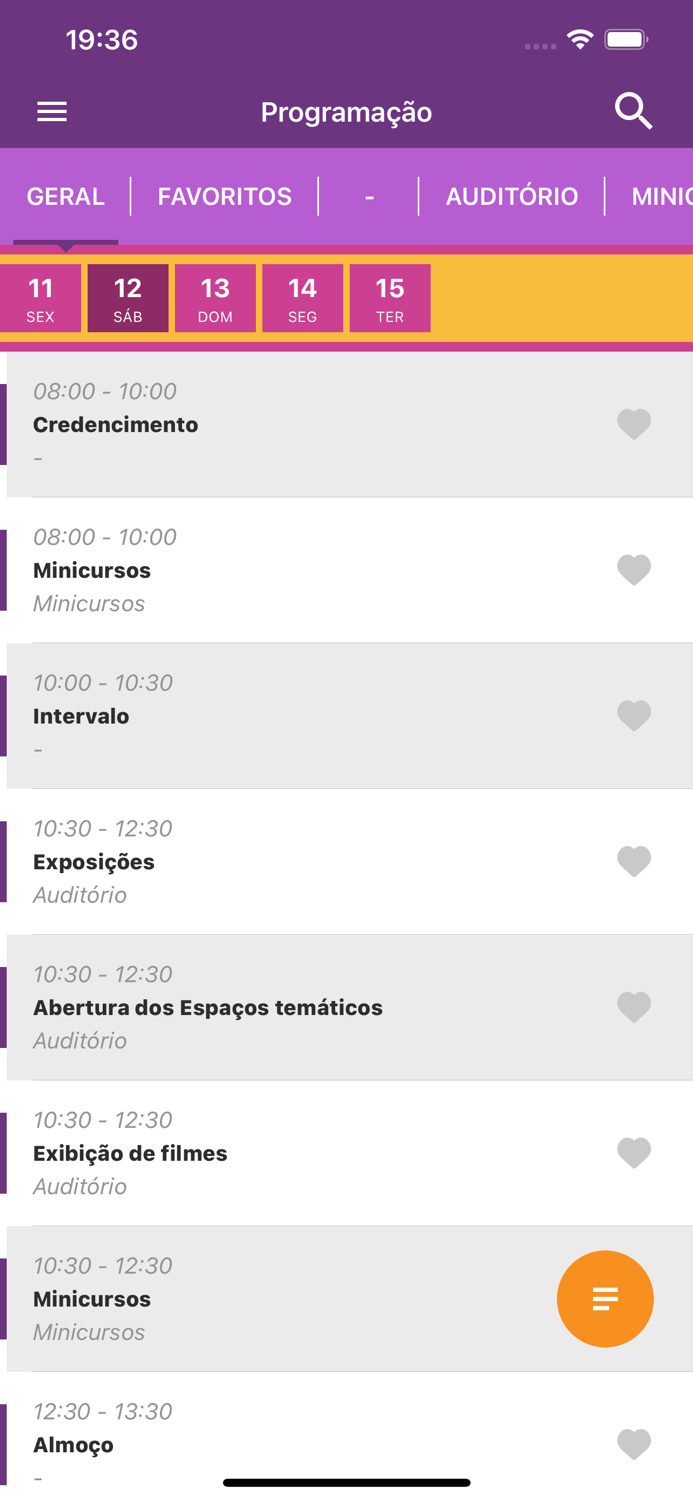693x1500 pixels.
Task: Select day 12 Sáb
Action: [x=128, y=298]
